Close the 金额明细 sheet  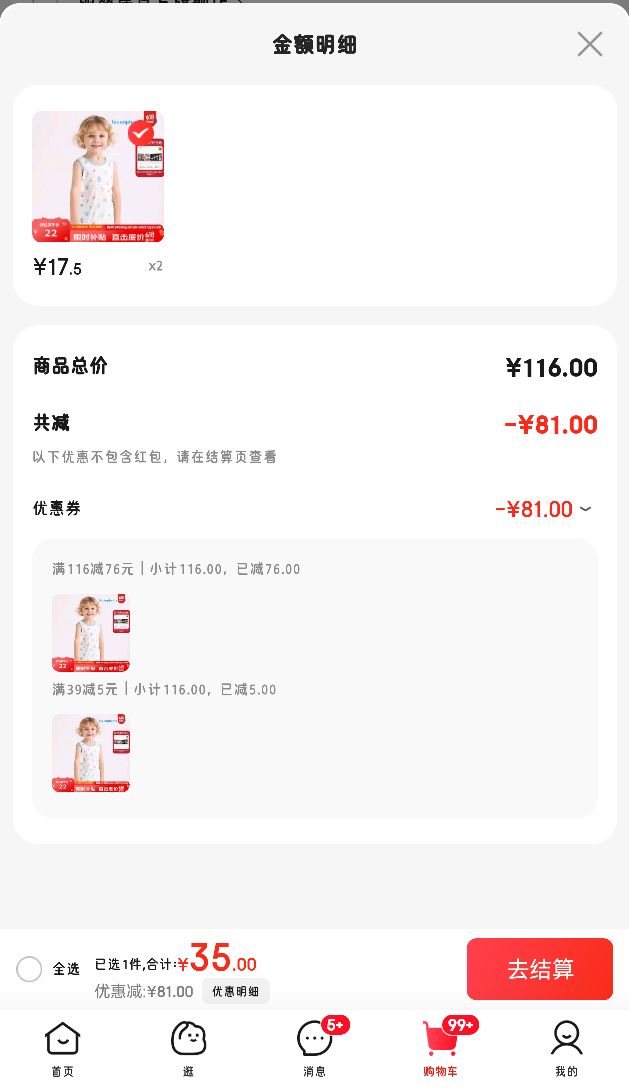(x=589, y=45)
